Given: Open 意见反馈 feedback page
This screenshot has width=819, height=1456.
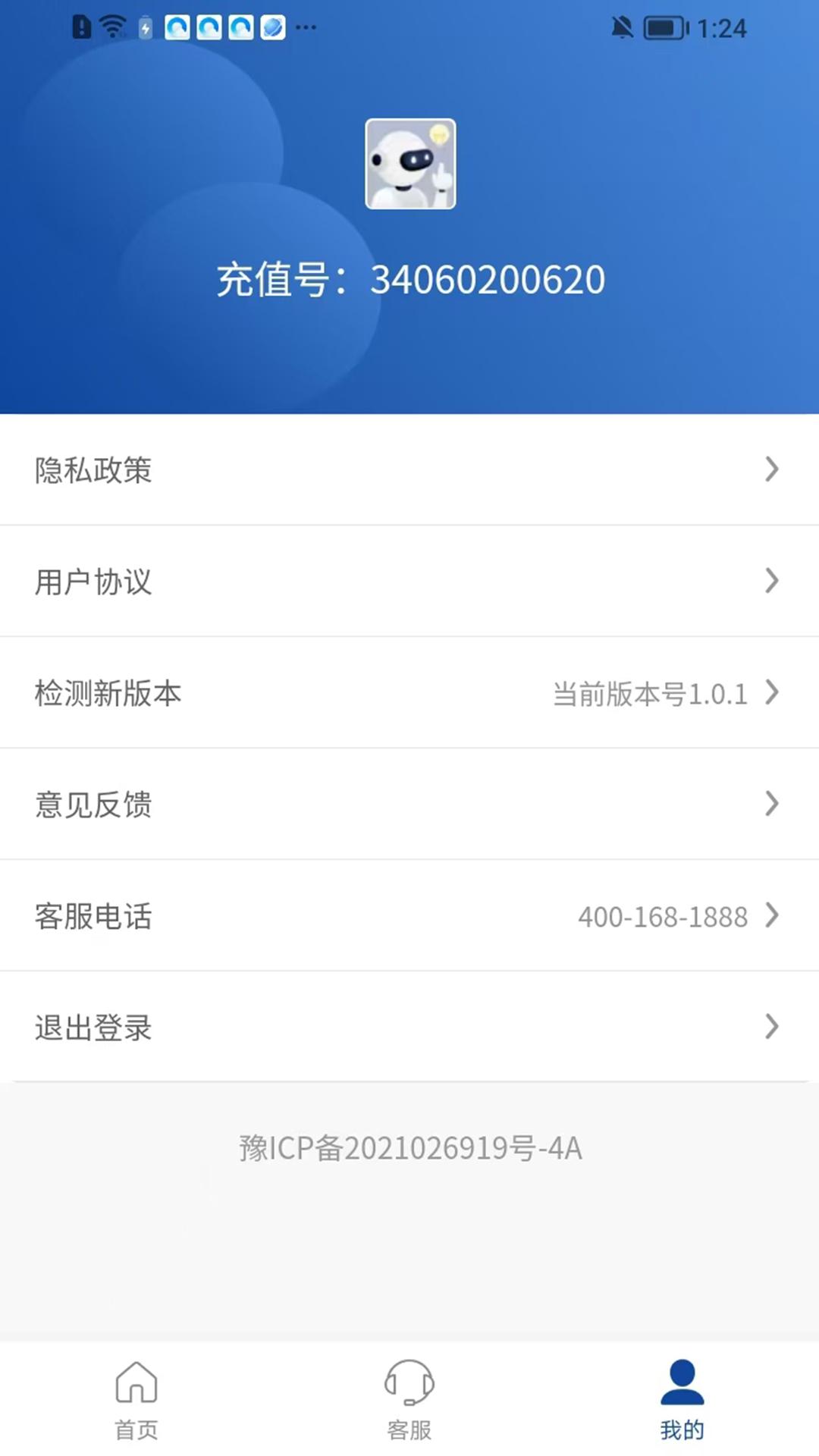Looking at the screenshot, I should (409, 804).
